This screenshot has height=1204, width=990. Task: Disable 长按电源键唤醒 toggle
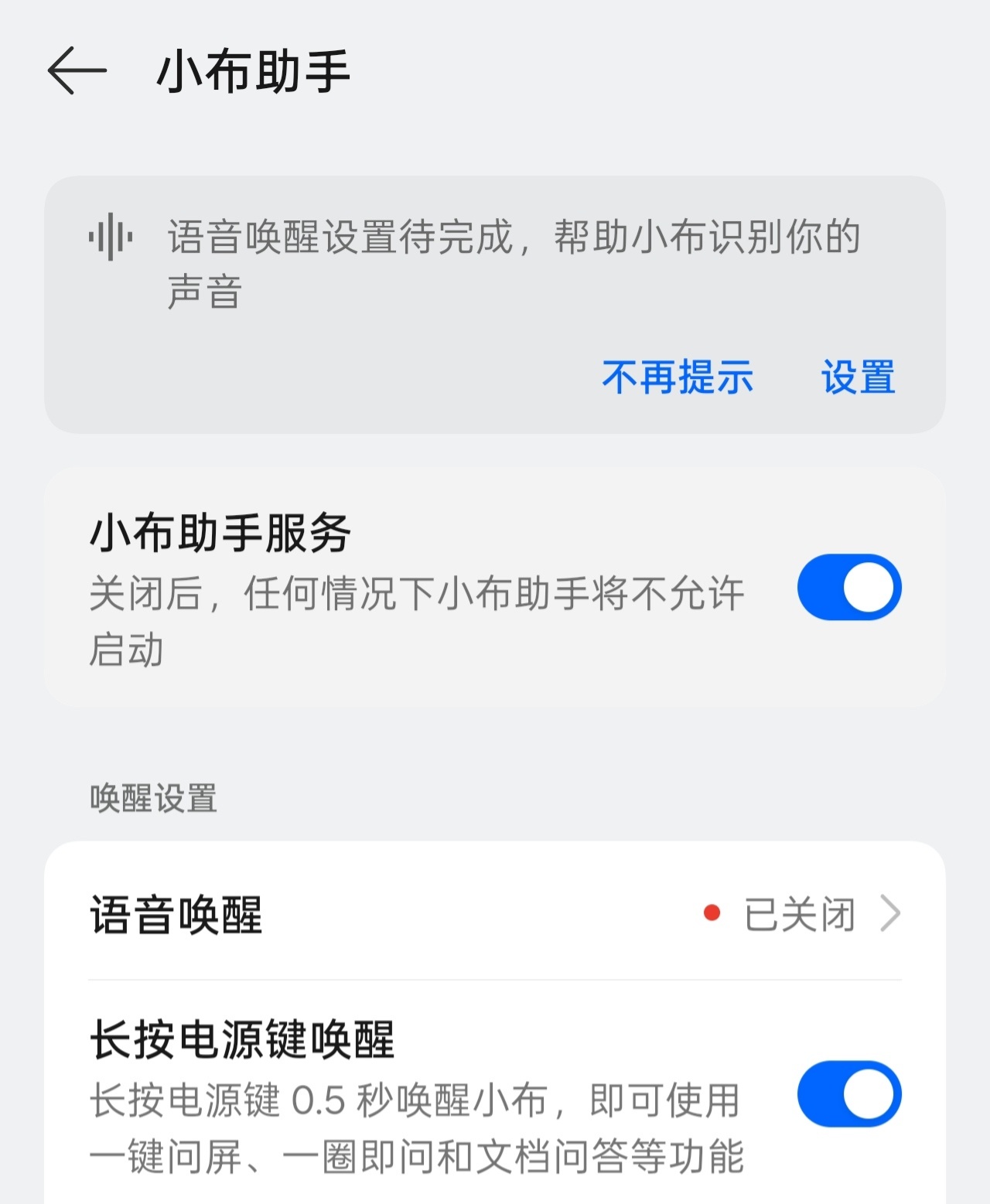pos(848,1094)
